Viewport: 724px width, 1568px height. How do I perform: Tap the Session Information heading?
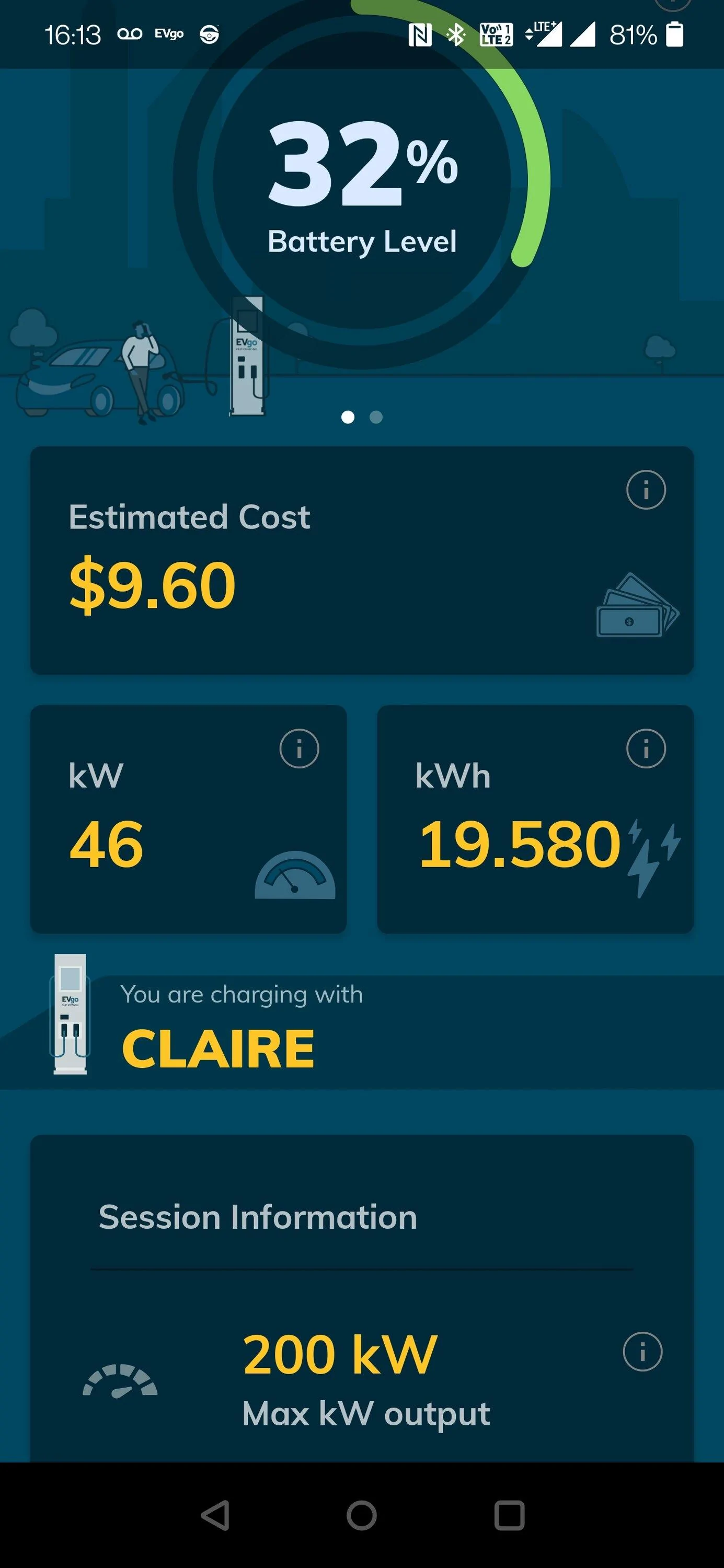[258, 1217]
